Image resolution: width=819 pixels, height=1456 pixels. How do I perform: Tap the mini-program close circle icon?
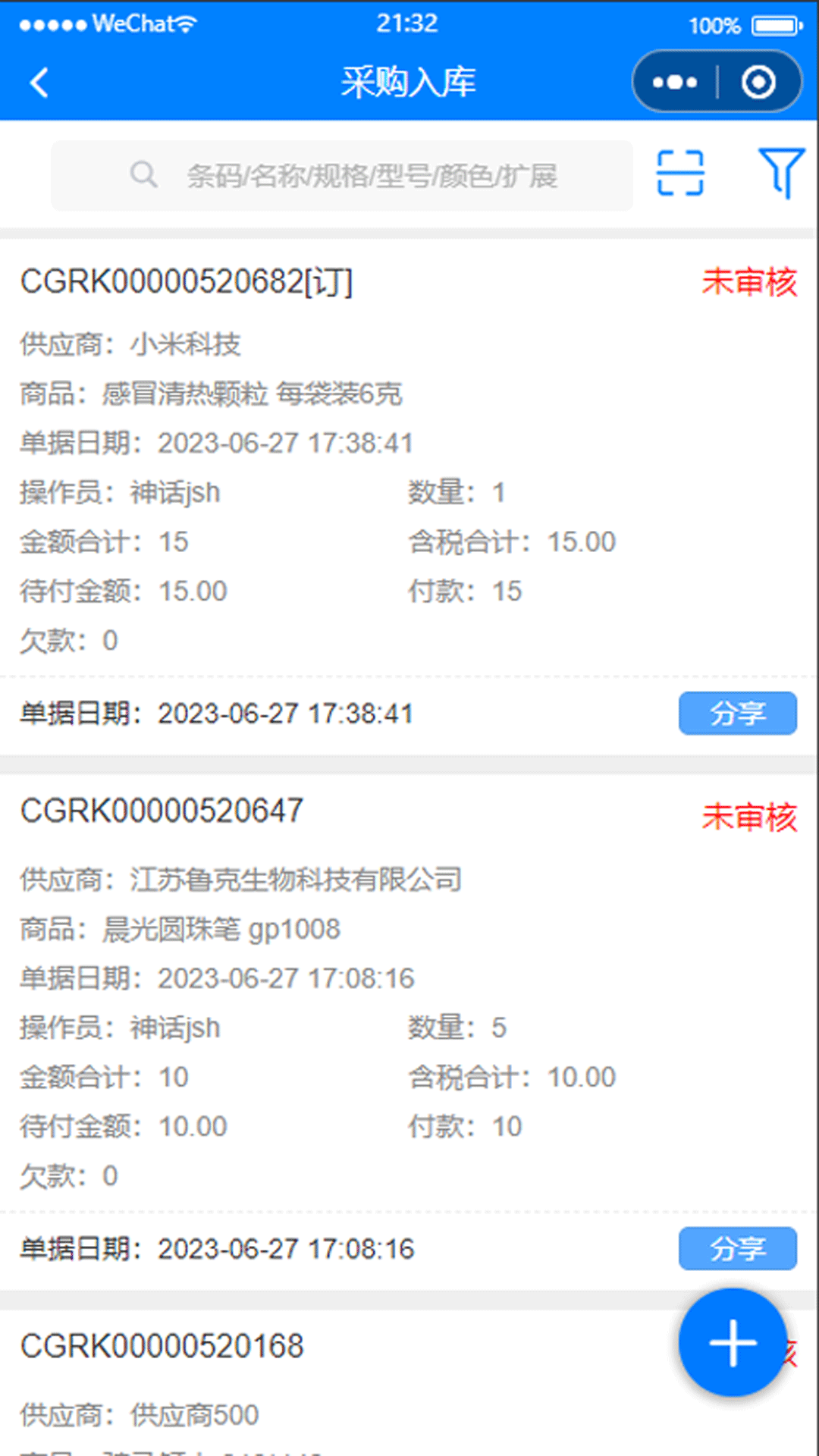point(759,81)
